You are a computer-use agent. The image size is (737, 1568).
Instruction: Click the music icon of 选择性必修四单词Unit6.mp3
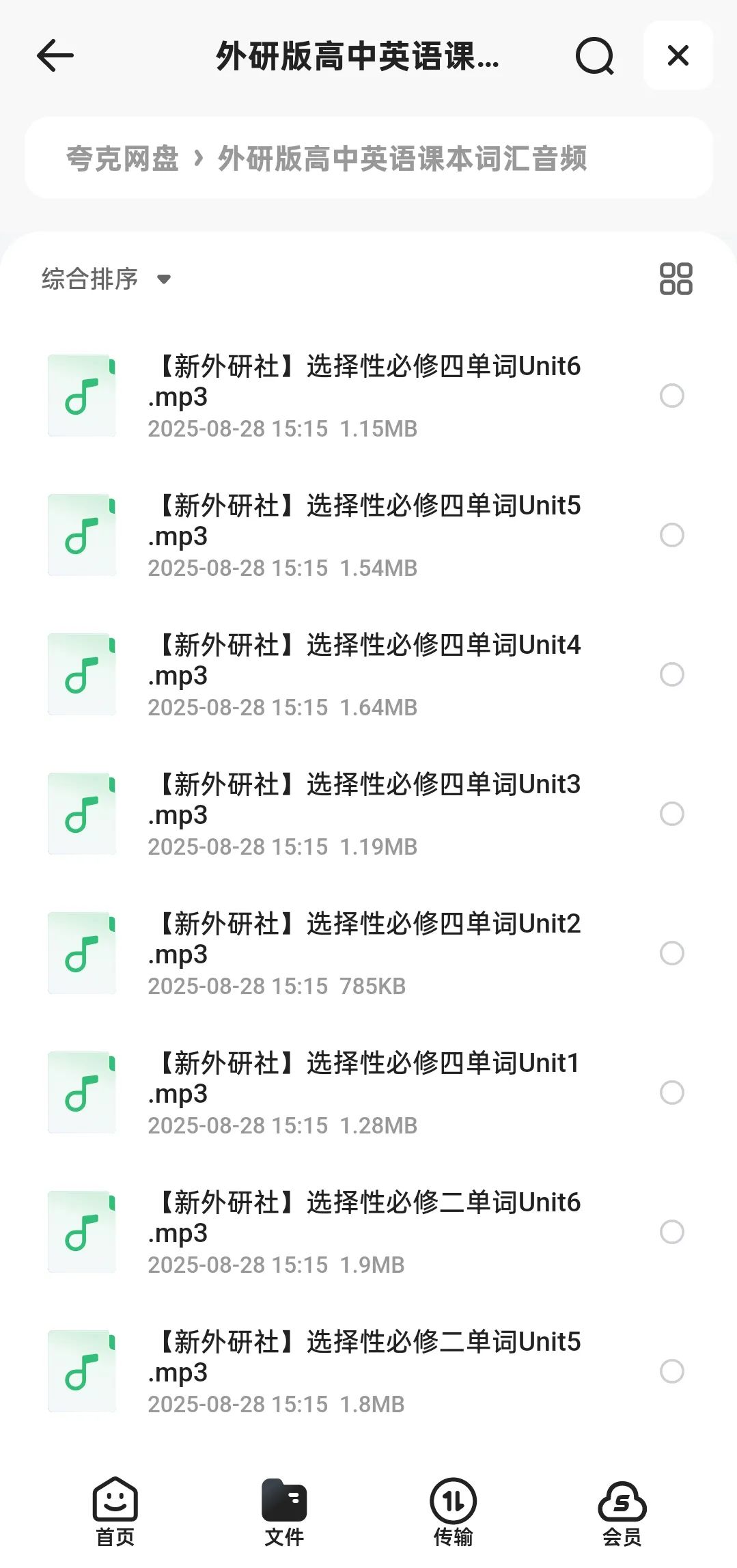click(81, 395)
